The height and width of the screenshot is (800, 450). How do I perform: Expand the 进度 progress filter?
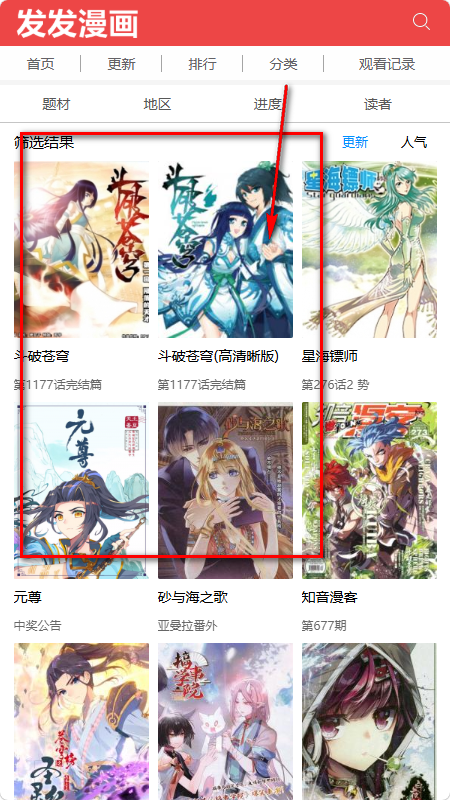[268, 105]
